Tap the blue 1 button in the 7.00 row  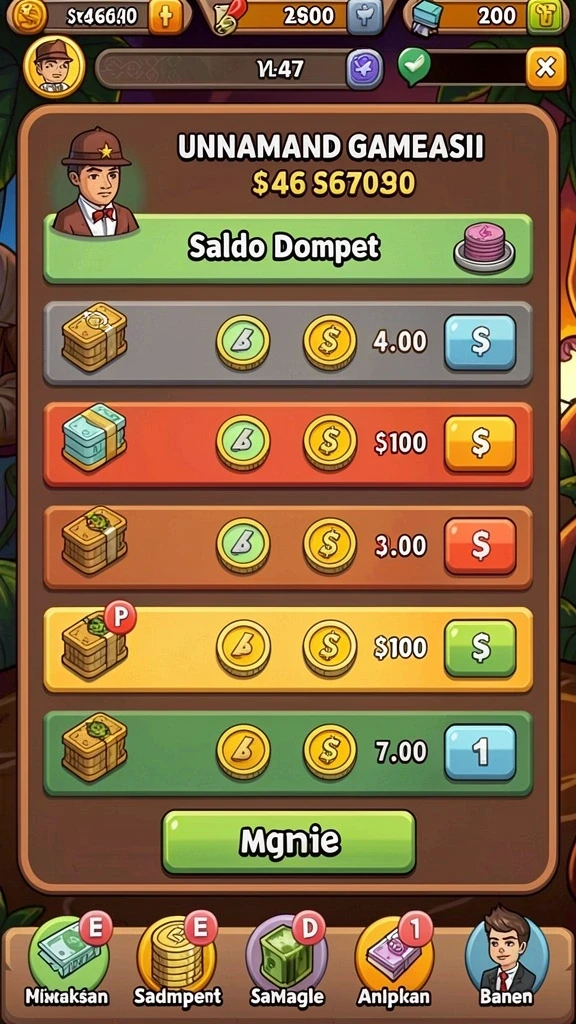480,752
